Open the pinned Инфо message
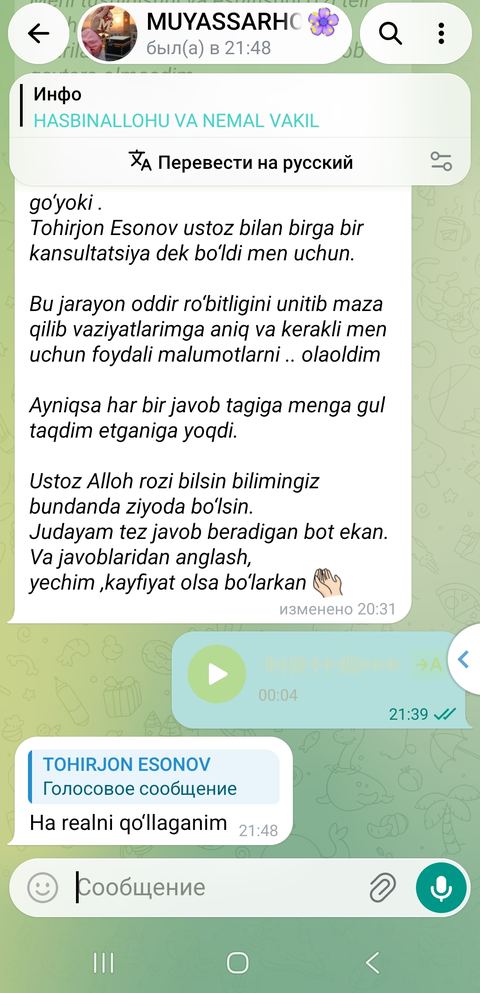480x993 pixels. [239, 106]
